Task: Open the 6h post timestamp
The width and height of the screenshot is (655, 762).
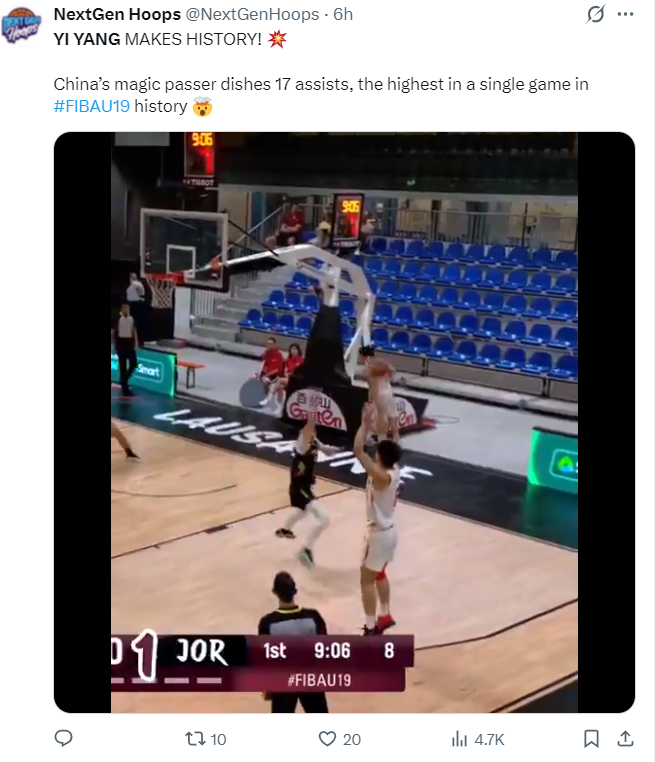Action: (343, 14)
